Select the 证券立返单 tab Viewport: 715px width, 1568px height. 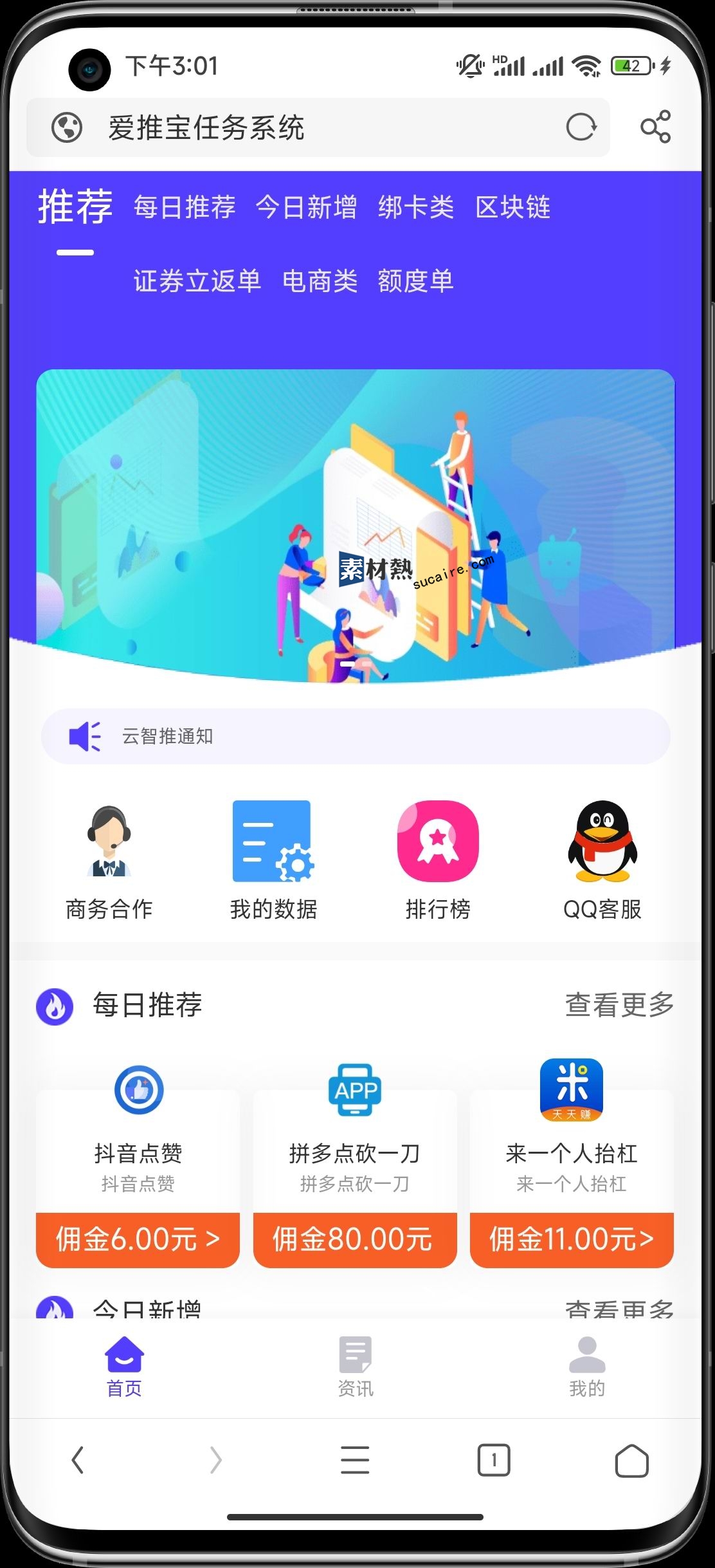197,281
